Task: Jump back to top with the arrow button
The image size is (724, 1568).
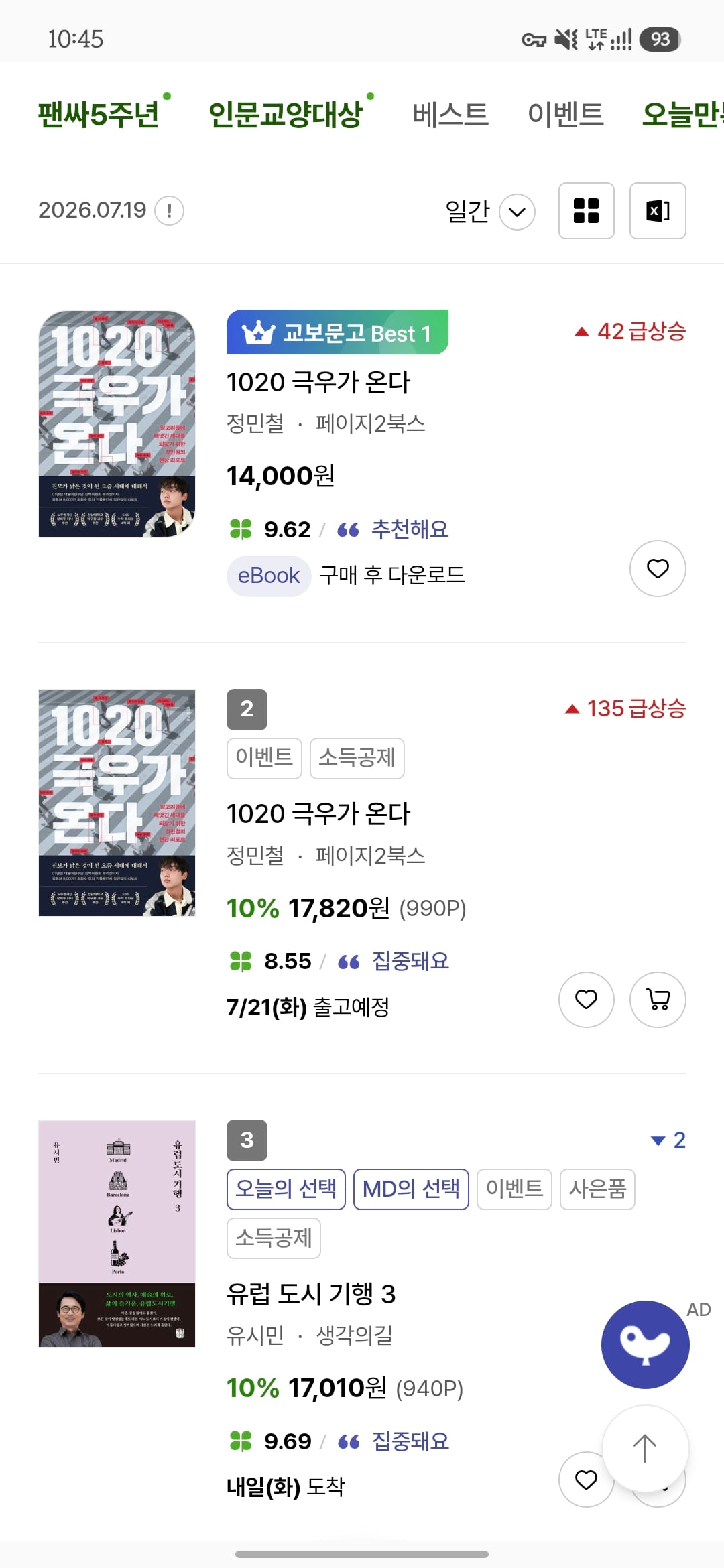Action: [x=645, y=1449]
